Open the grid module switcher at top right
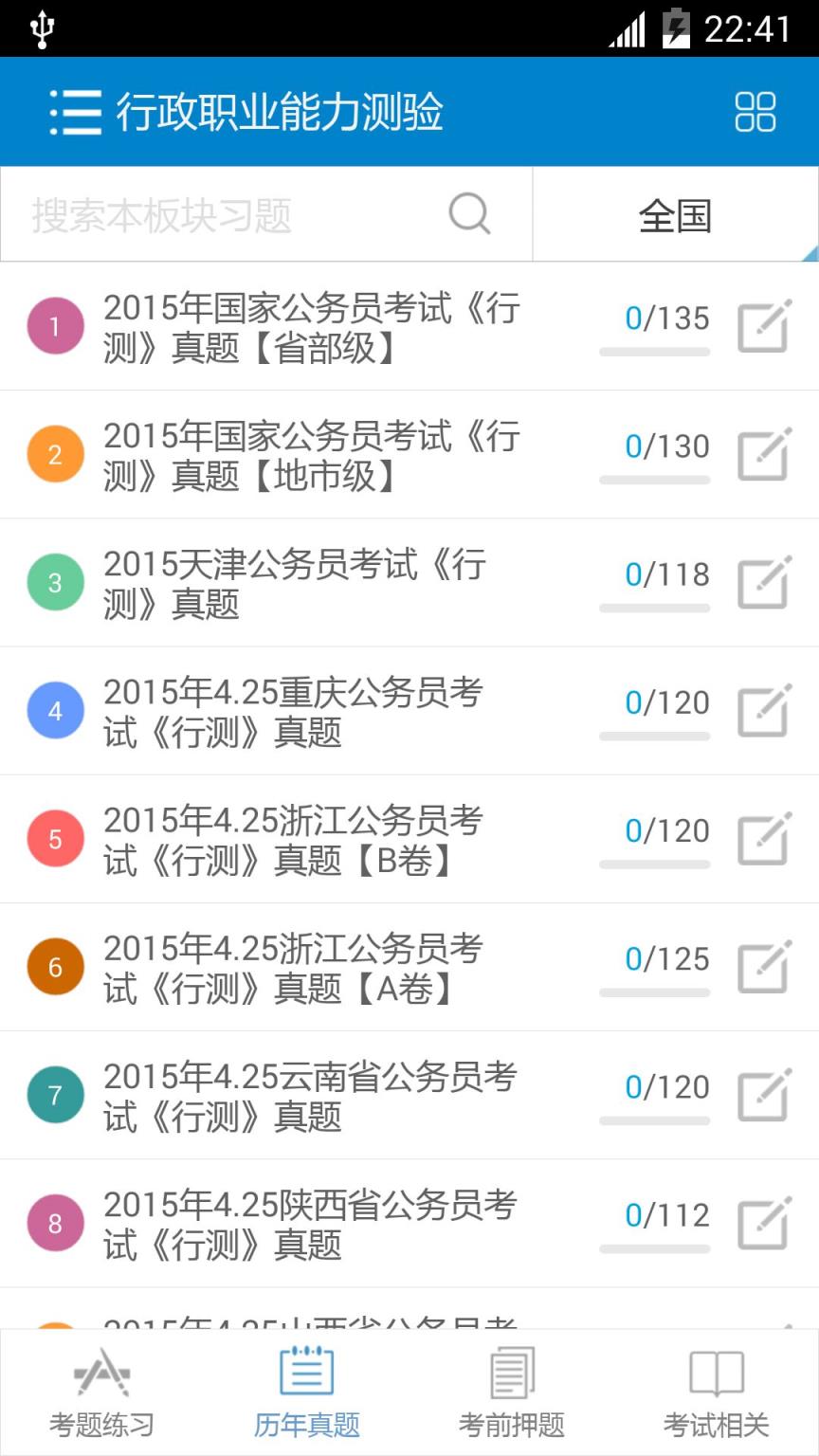The image size is (819, 1456). tap(754, 111)
